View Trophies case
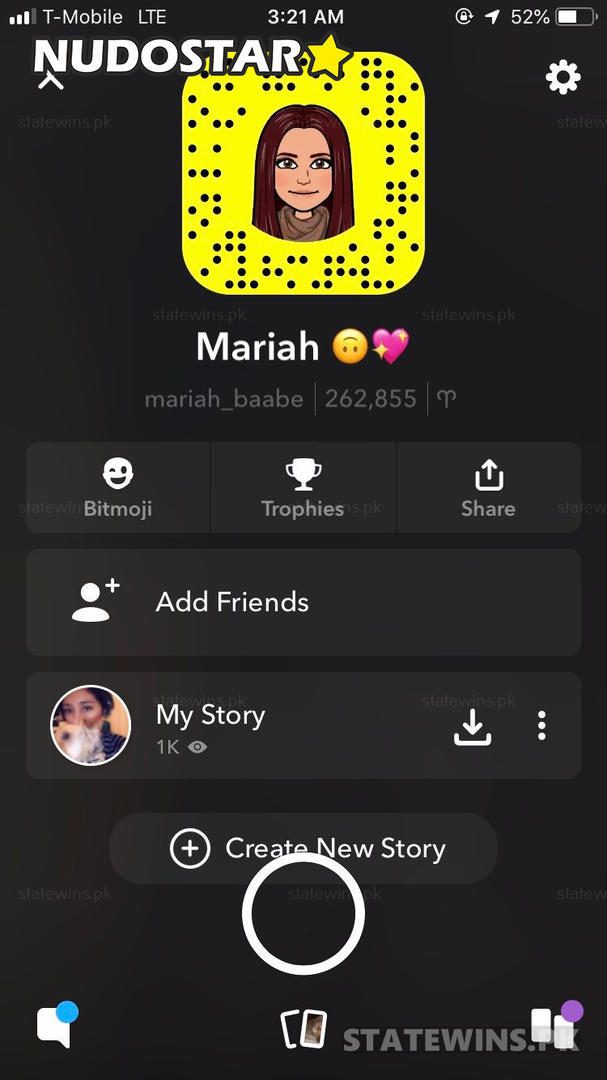 tap(303, 488)
